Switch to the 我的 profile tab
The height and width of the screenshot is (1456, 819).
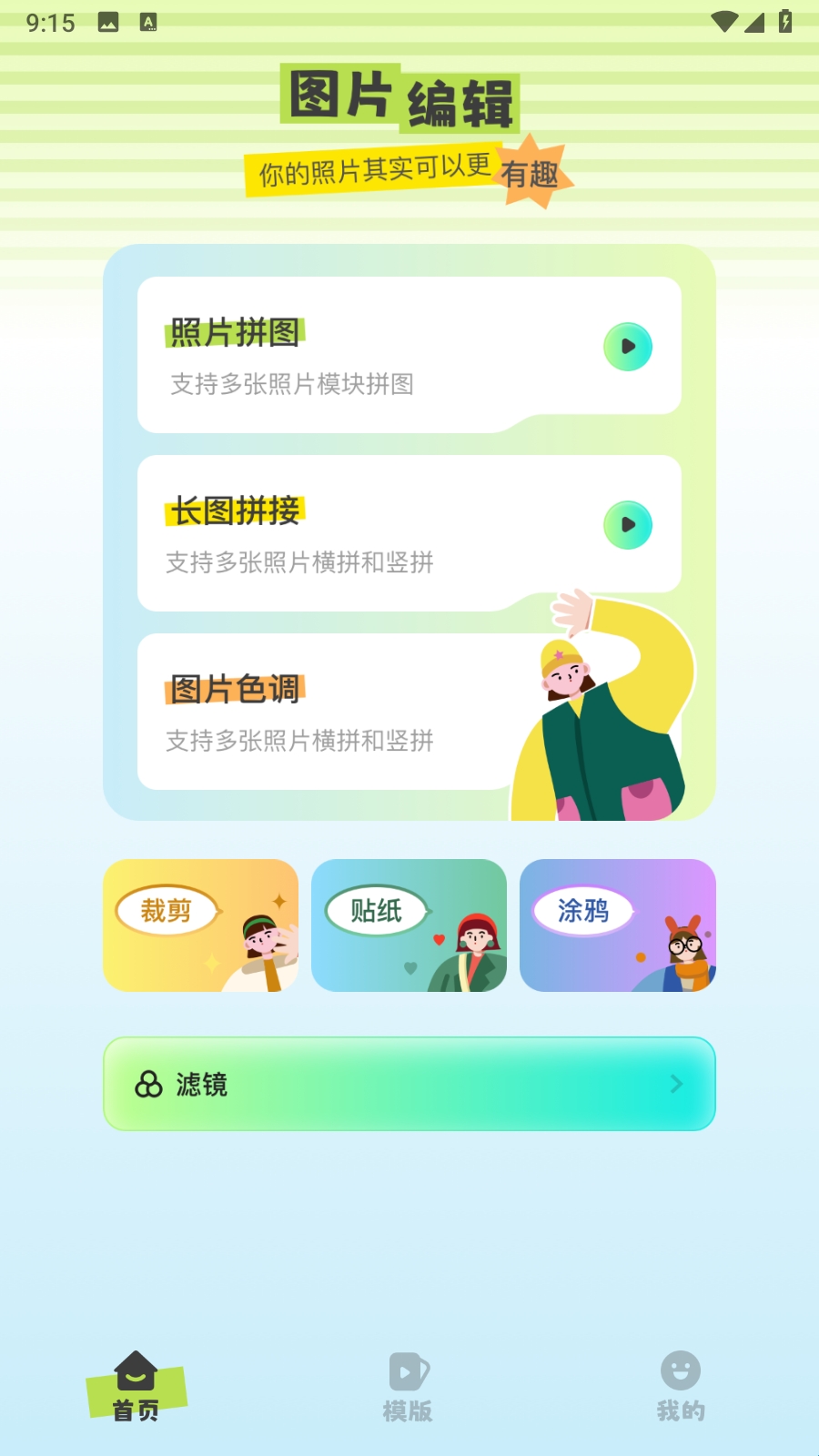(681, 1387)
